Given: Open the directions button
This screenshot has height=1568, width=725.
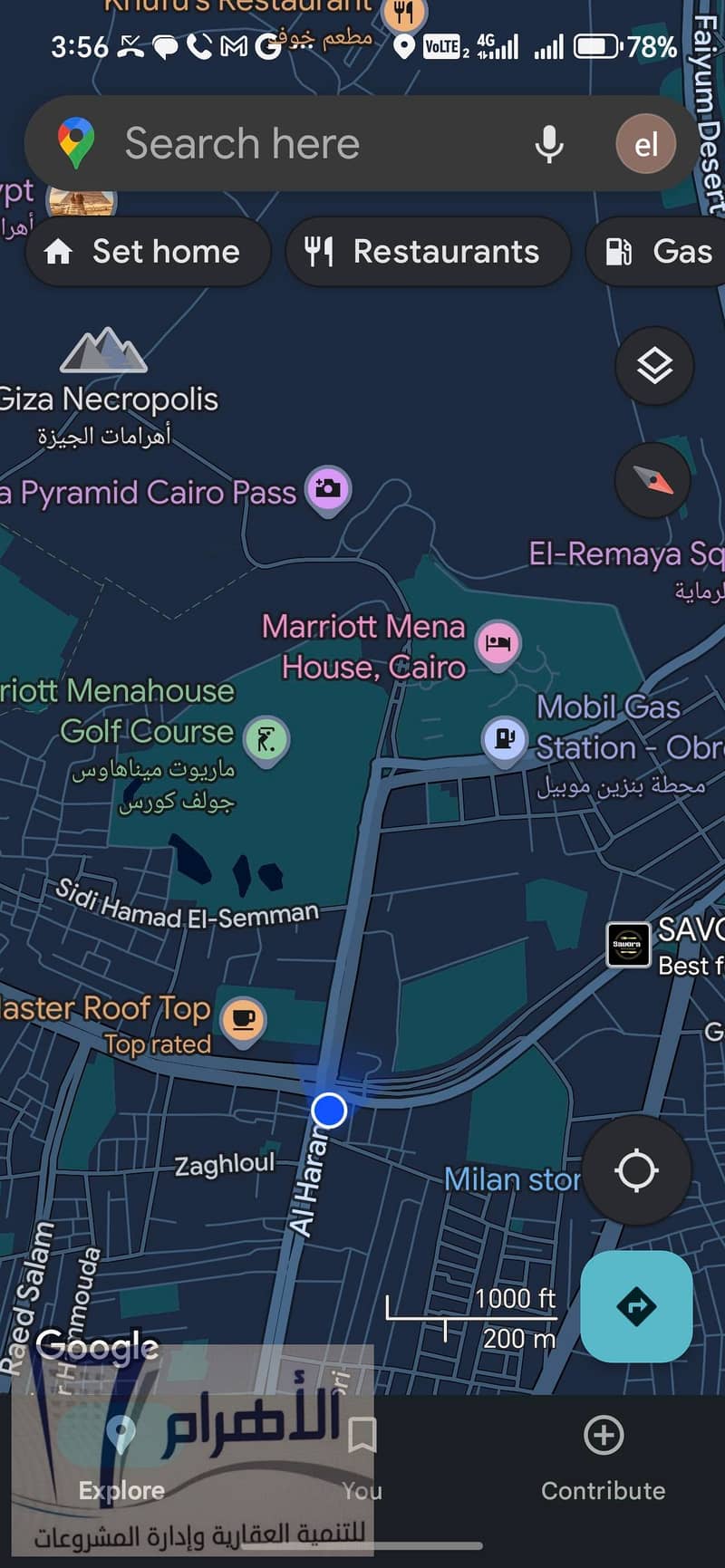Looking at the screenshot, I should pos(636,1306).
